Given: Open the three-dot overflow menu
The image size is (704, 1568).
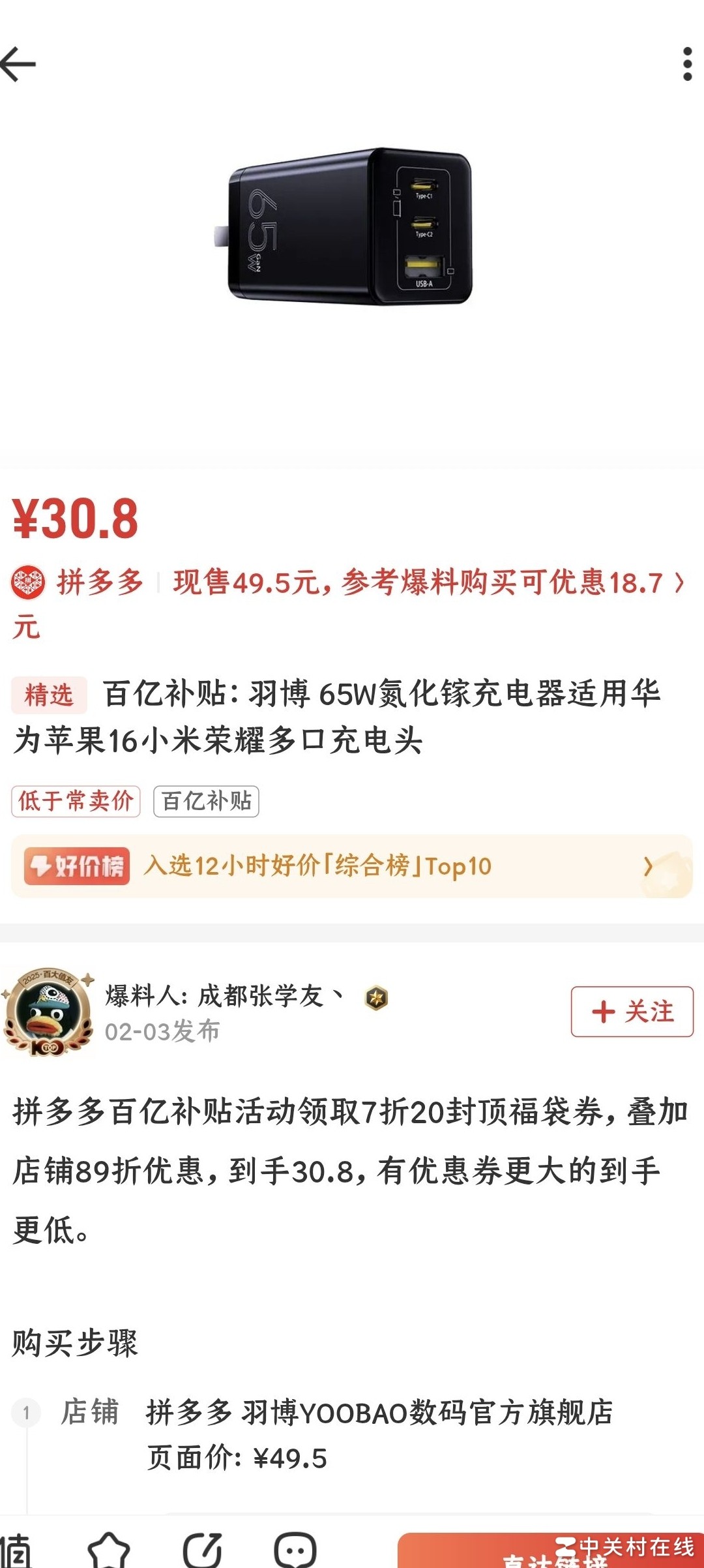Looking at the screenshot, I should [687, 64].
